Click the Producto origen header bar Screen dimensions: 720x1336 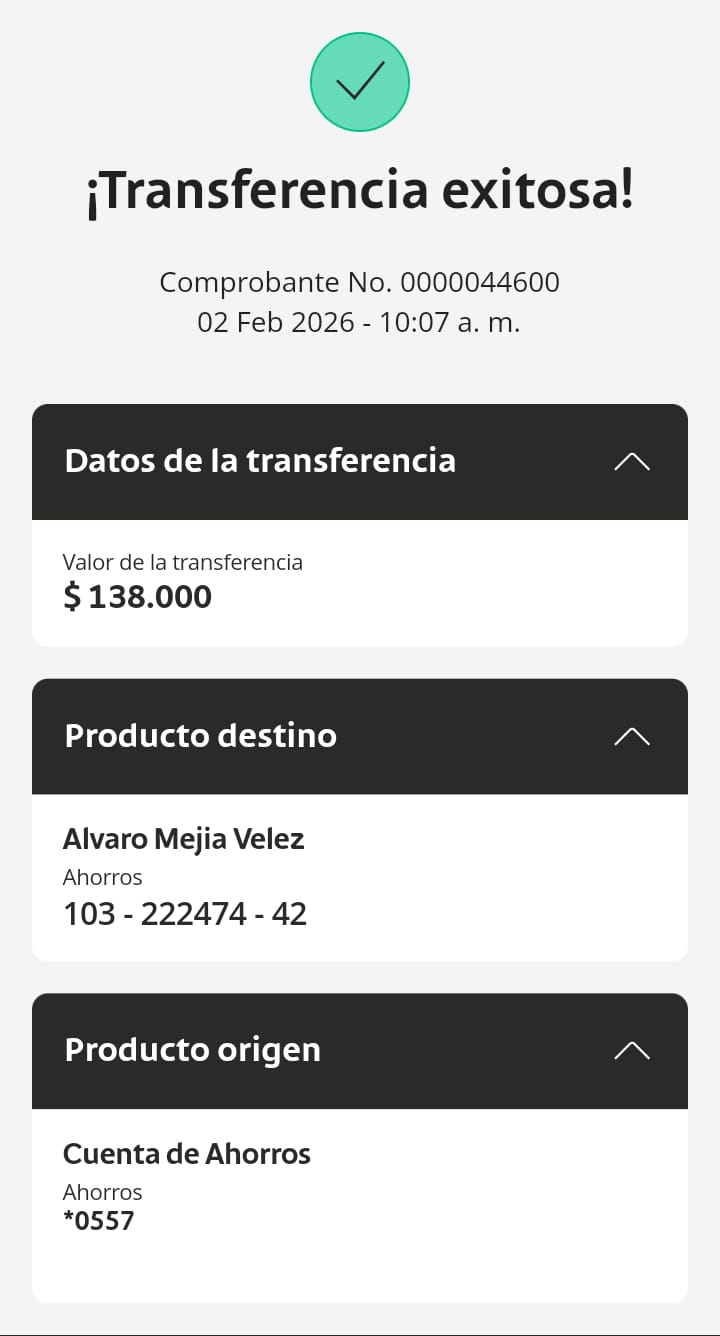[x=192, y=1050]
